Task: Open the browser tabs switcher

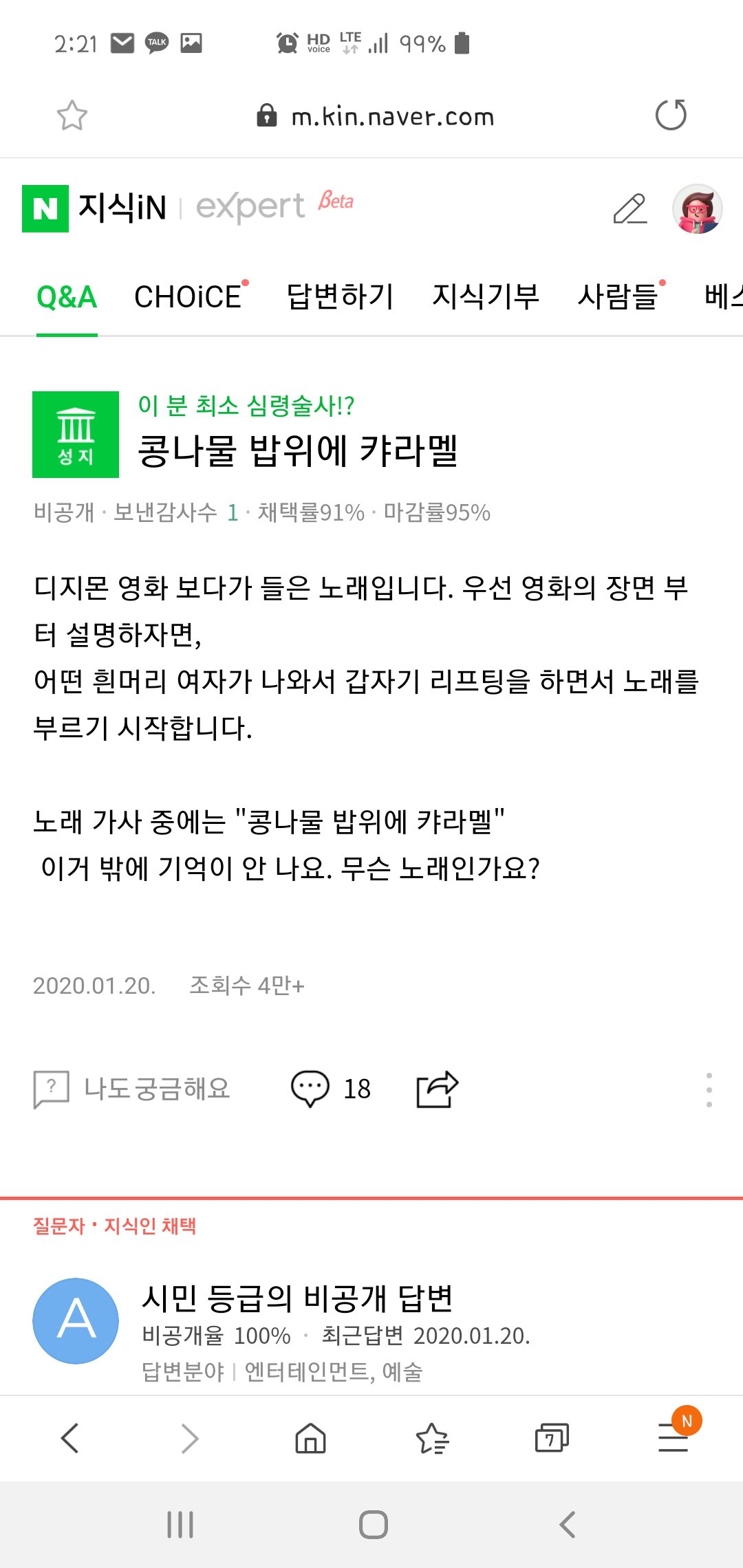Action: click(x=552, y=1438)
